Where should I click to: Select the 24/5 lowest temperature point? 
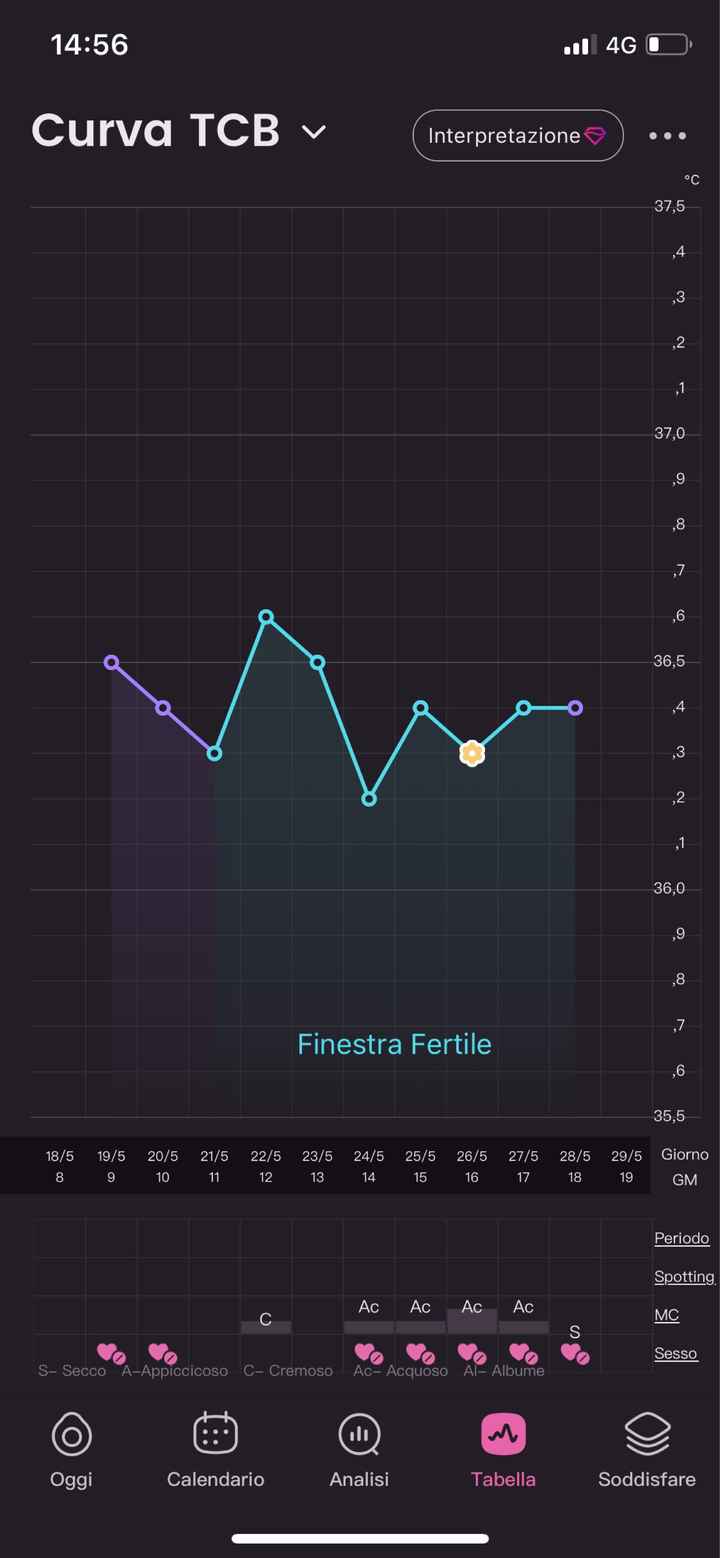click(x=369, y=799)
